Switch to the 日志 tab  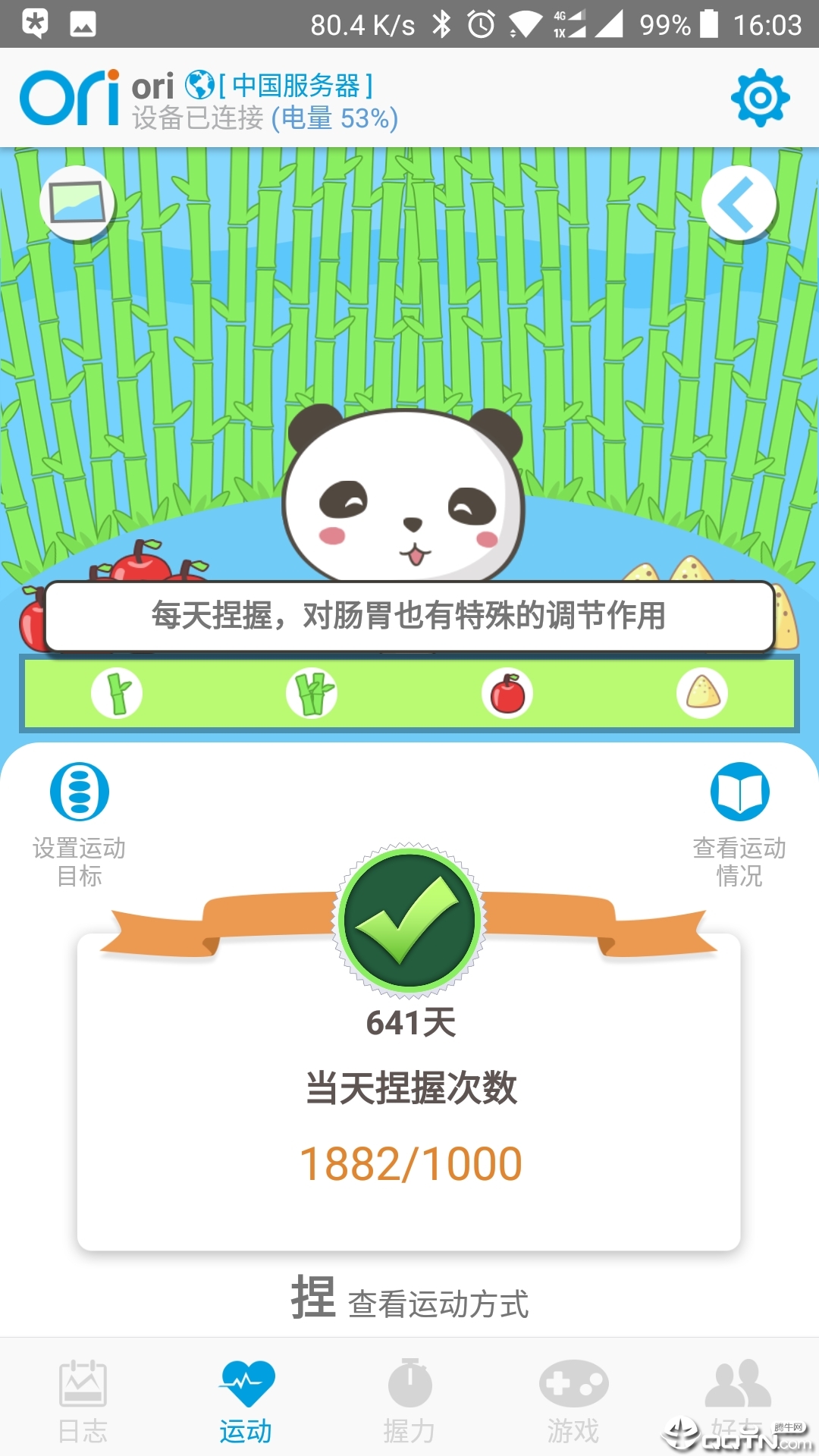pos(83,1400)
